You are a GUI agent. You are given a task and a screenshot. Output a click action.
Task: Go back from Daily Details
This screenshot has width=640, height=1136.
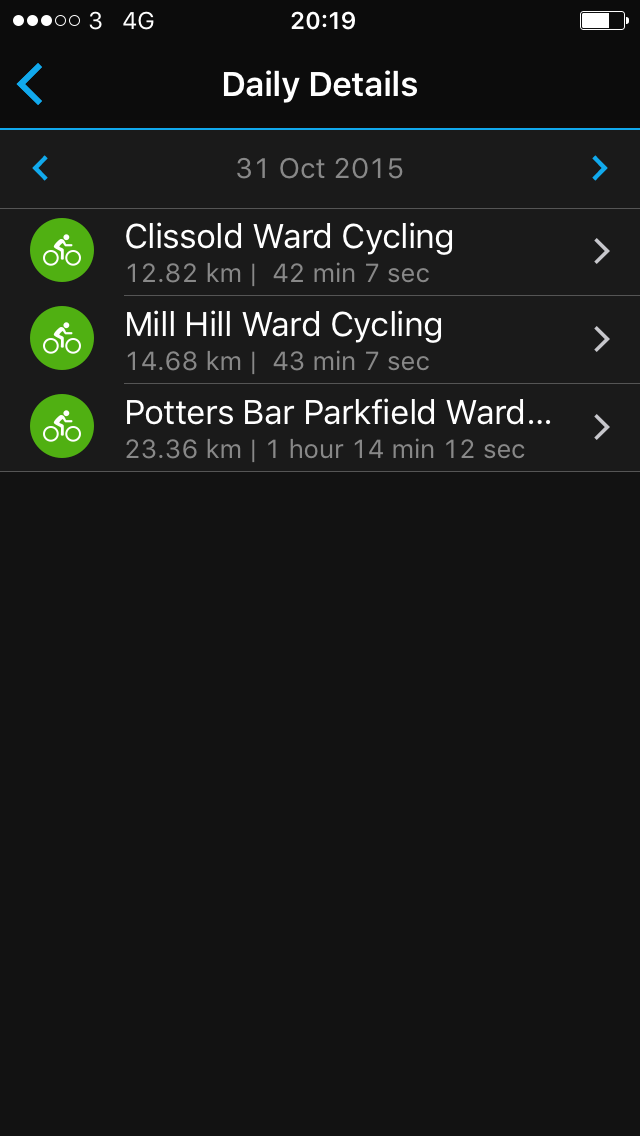pyautogui.click(x=30, y=84)
